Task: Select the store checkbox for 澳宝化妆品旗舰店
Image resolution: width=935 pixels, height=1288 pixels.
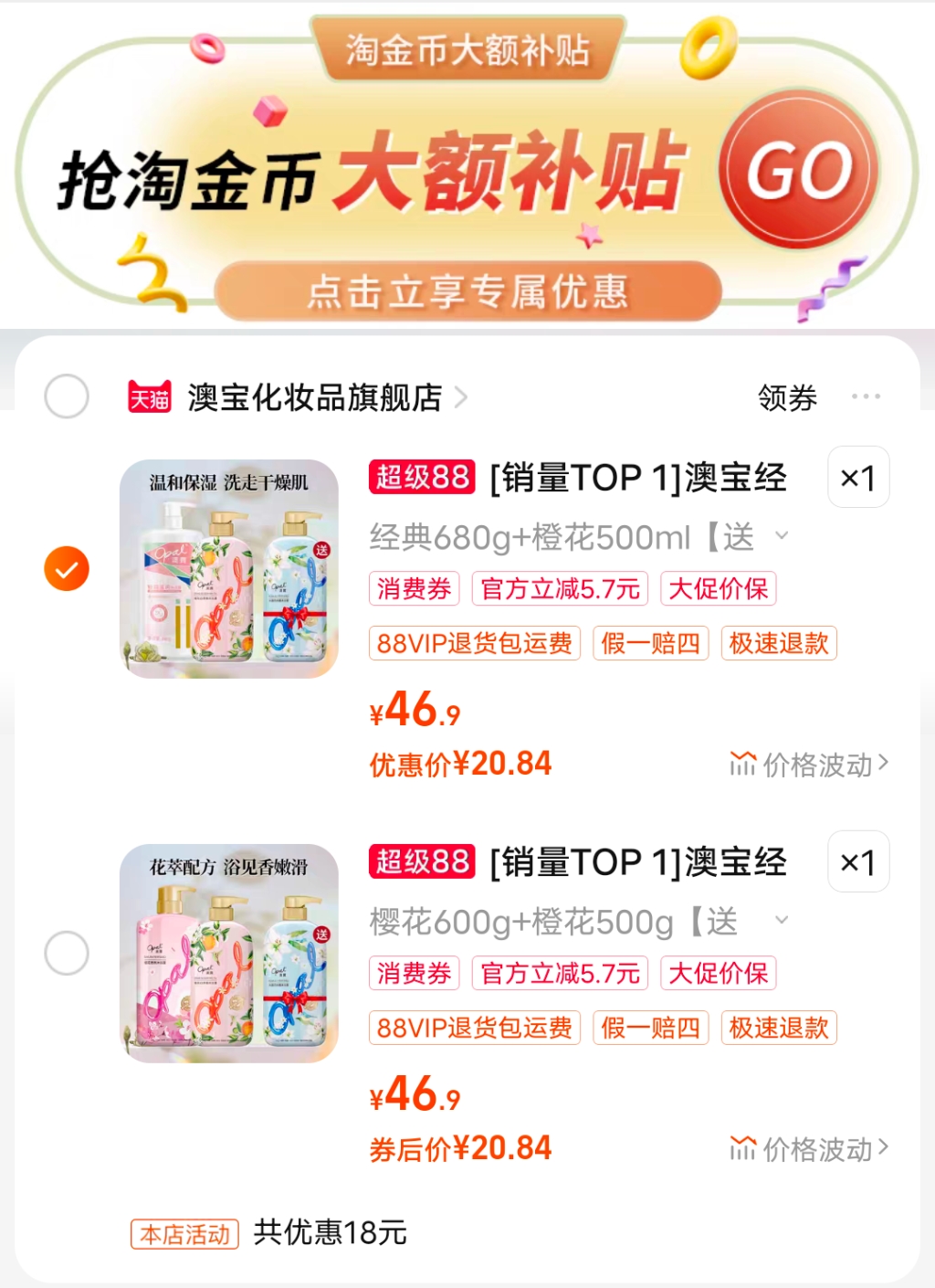Action: [66, 397]
